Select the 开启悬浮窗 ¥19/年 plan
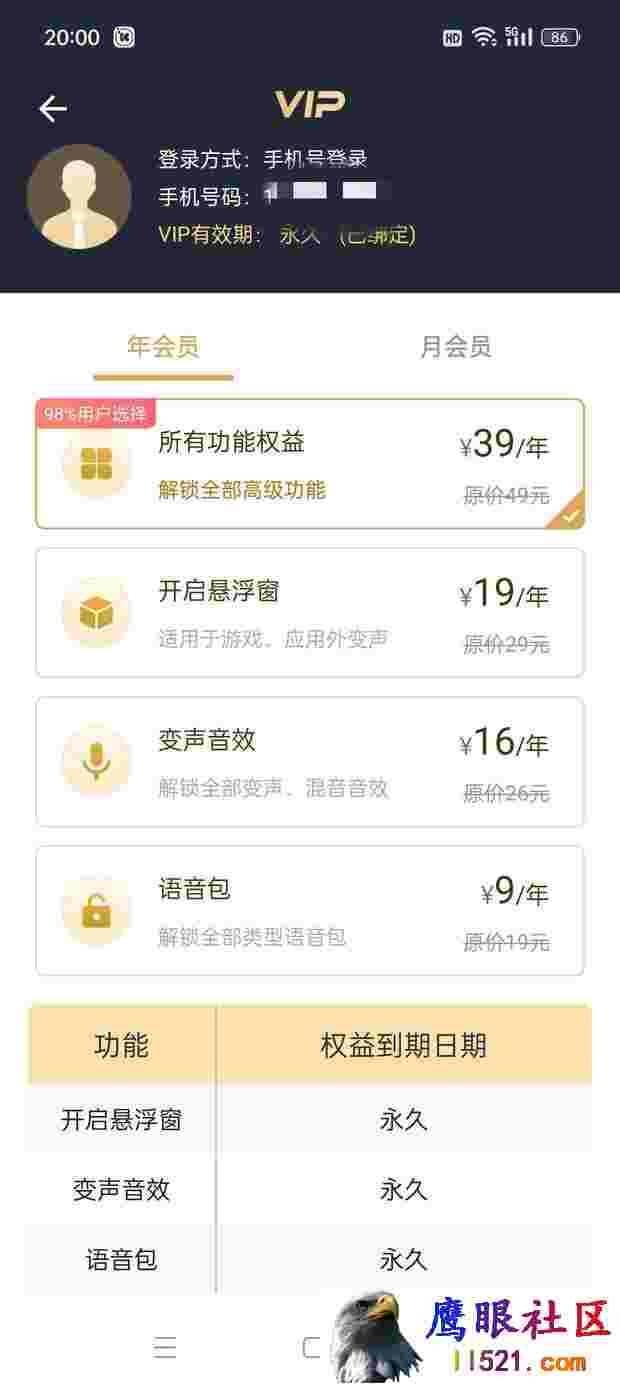Image resolution: width=620 pixels, height=1386 pixels. [x=310, y=613]
